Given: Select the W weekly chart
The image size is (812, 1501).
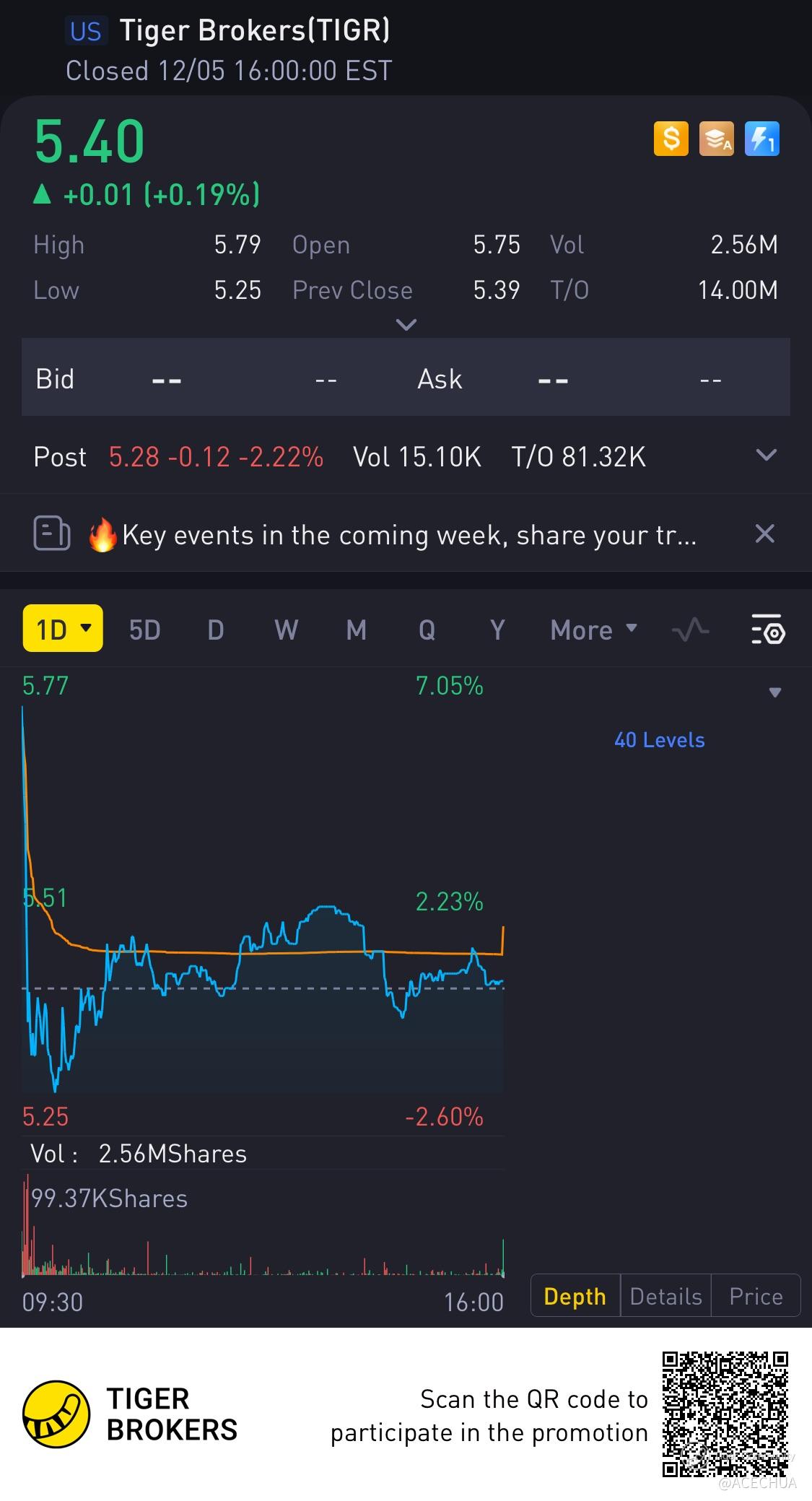Looking at the screenshot, I should [286, 630].
